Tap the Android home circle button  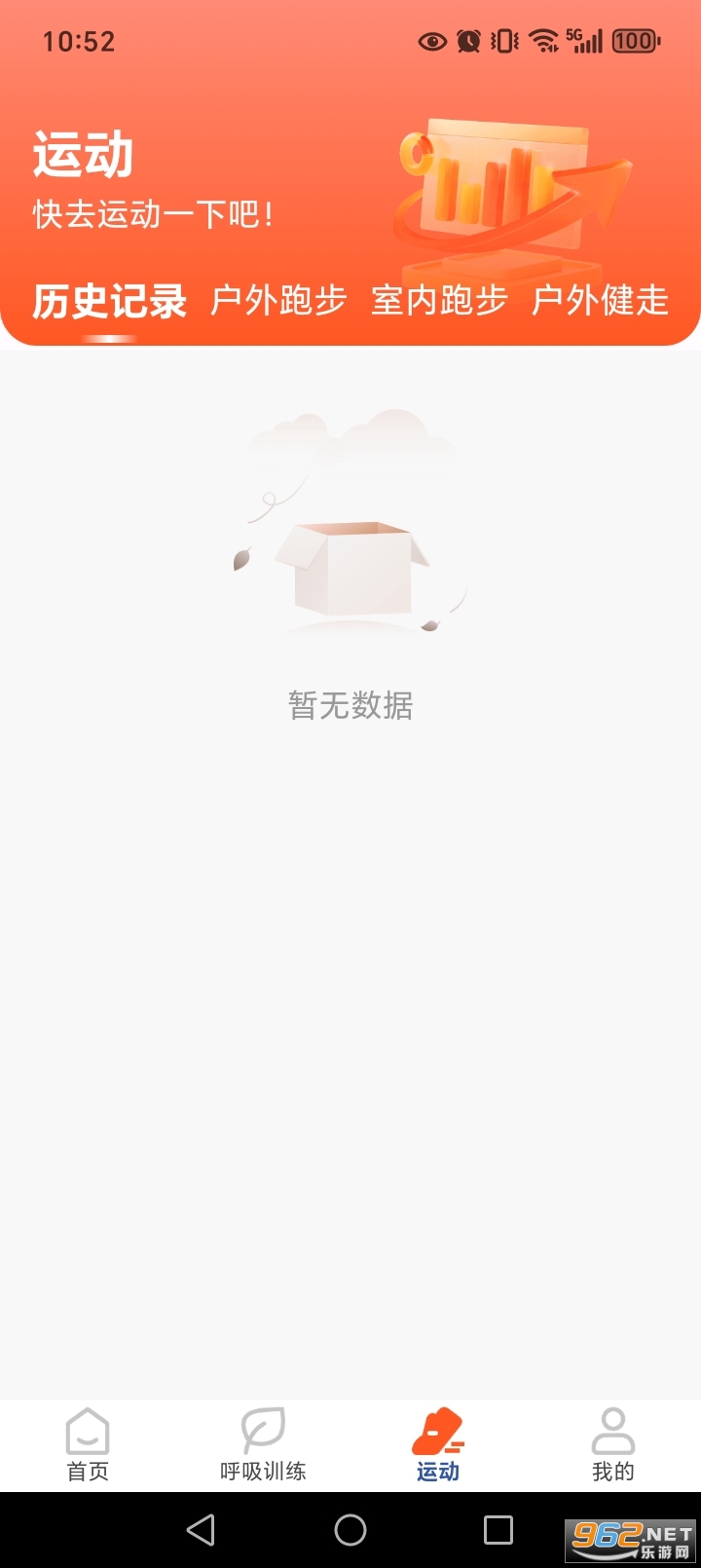point(350,1529)
